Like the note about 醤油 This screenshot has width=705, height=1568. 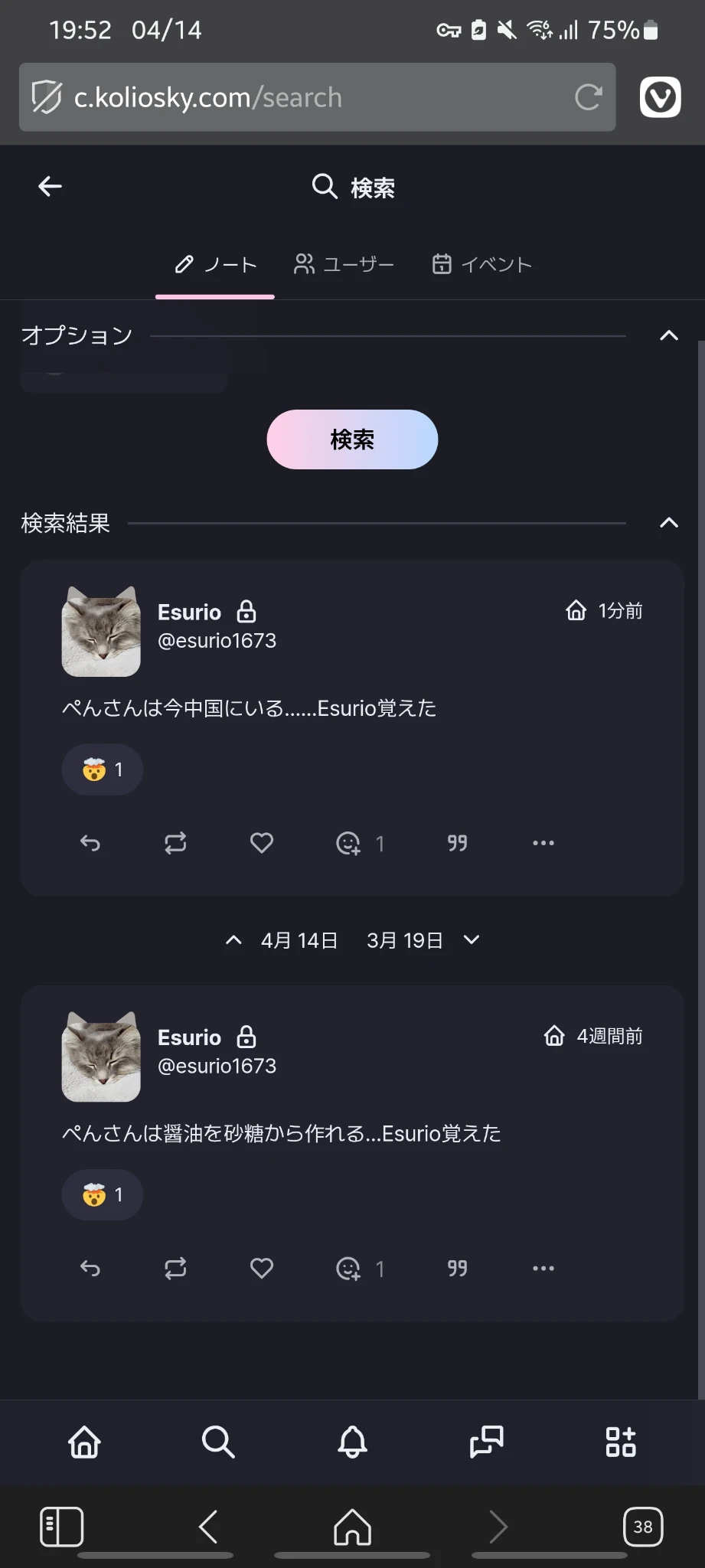click(x=262, y=1269)
